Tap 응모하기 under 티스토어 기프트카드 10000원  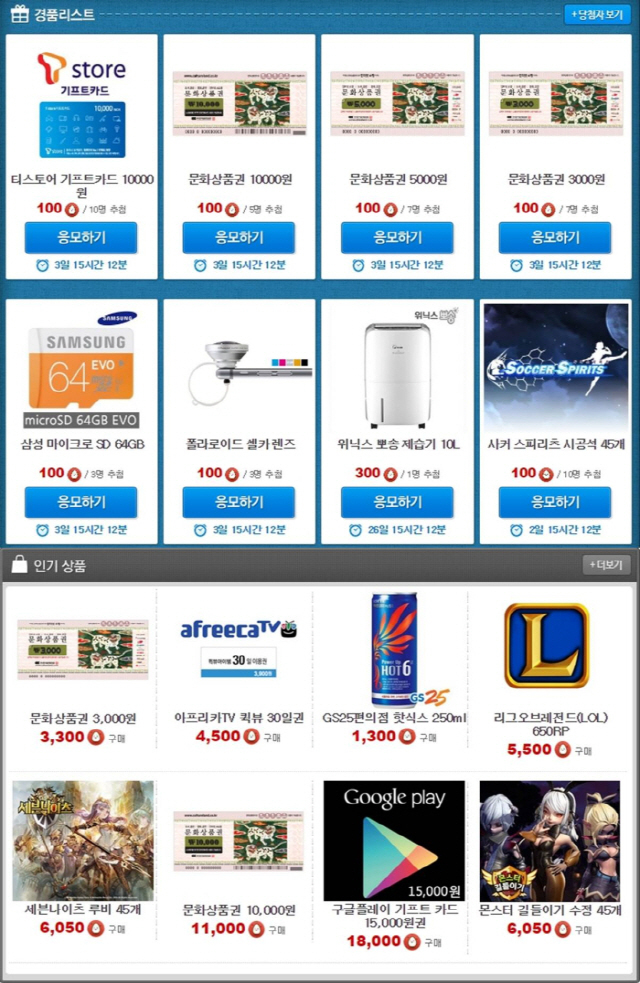(x=81, y=238)
